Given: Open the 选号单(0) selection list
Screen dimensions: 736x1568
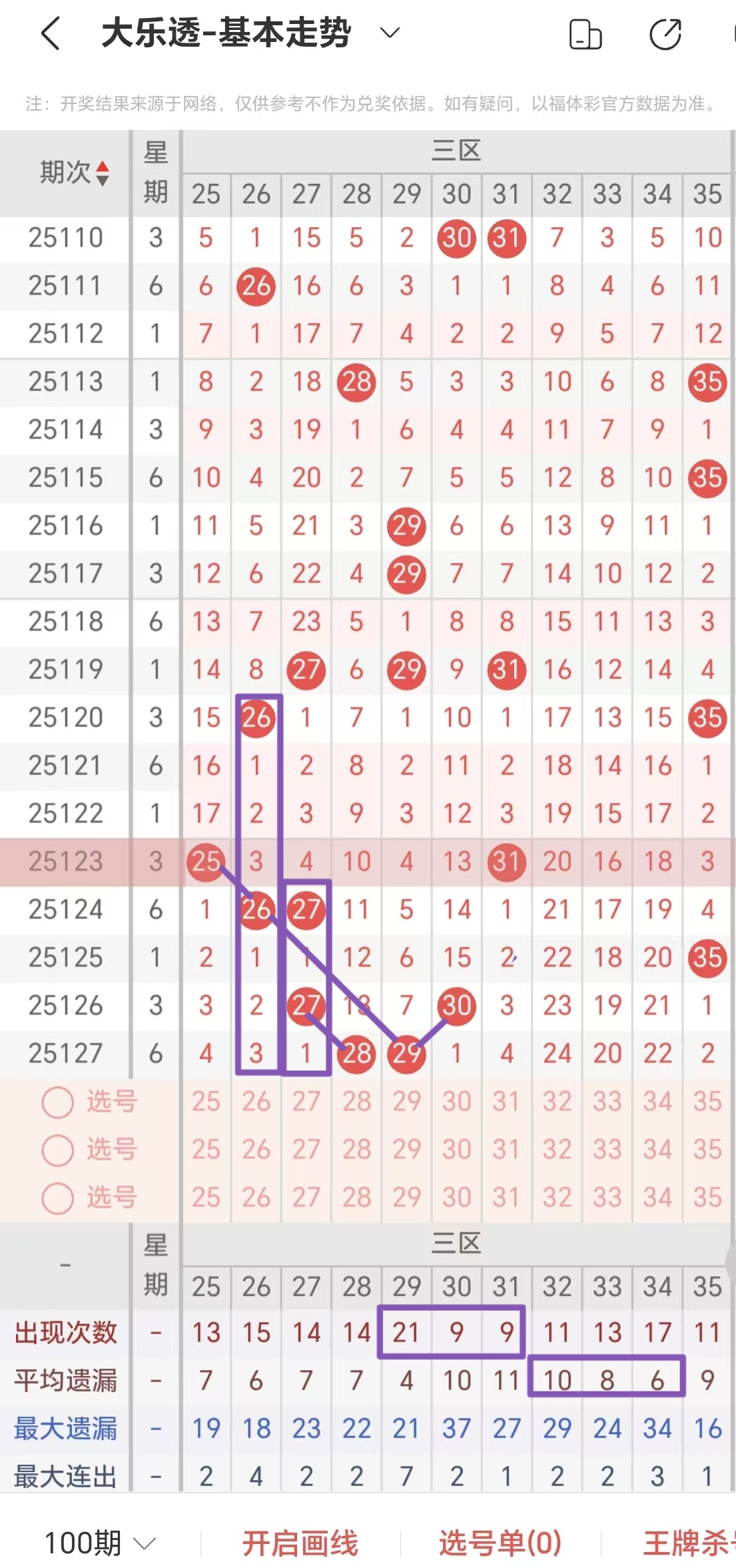Looking at the screenshot, I should pyautogui.click(x=500, y=1543).
